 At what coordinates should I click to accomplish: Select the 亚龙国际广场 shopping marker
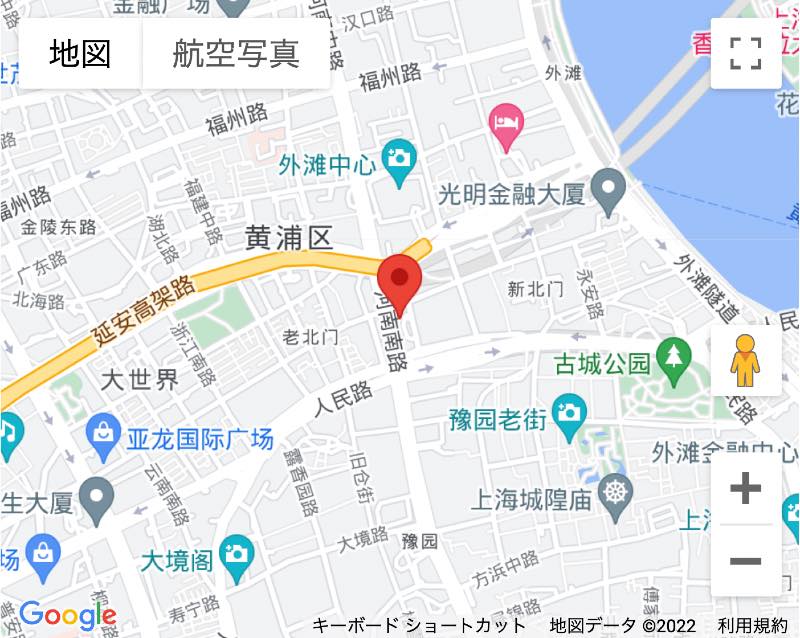click(x=102, y=432)
